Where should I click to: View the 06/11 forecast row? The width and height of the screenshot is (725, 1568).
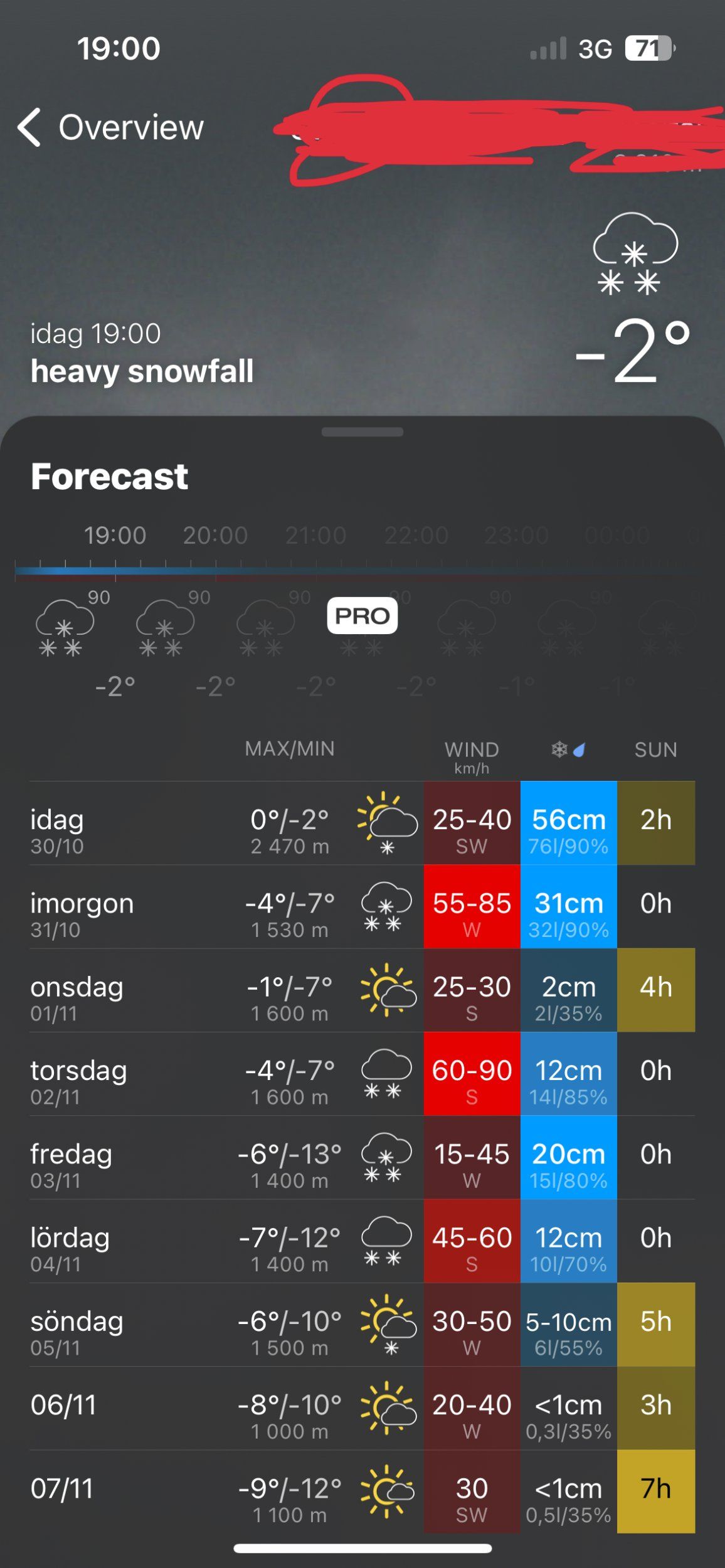pos(362,1408)
